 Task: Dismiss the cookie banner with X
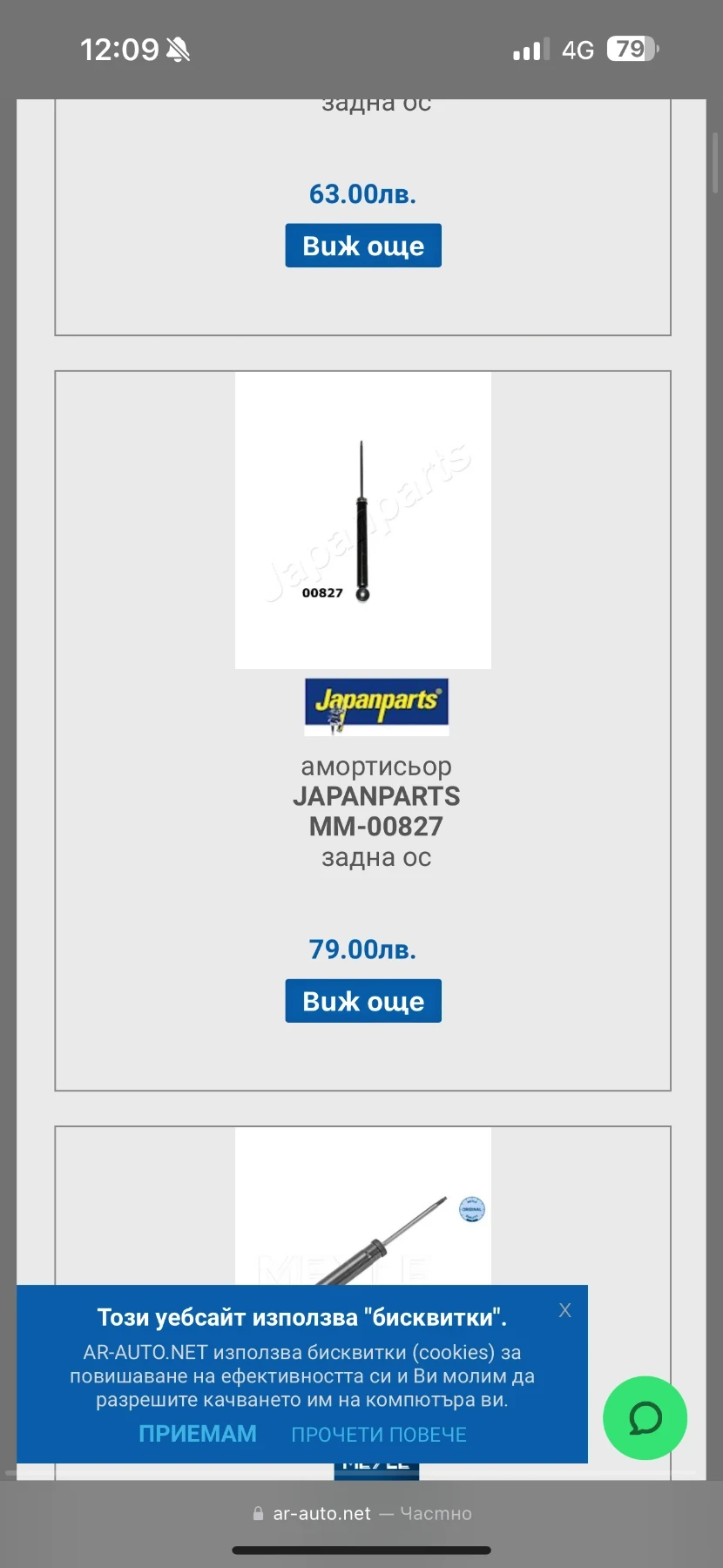pos(565,1310)
